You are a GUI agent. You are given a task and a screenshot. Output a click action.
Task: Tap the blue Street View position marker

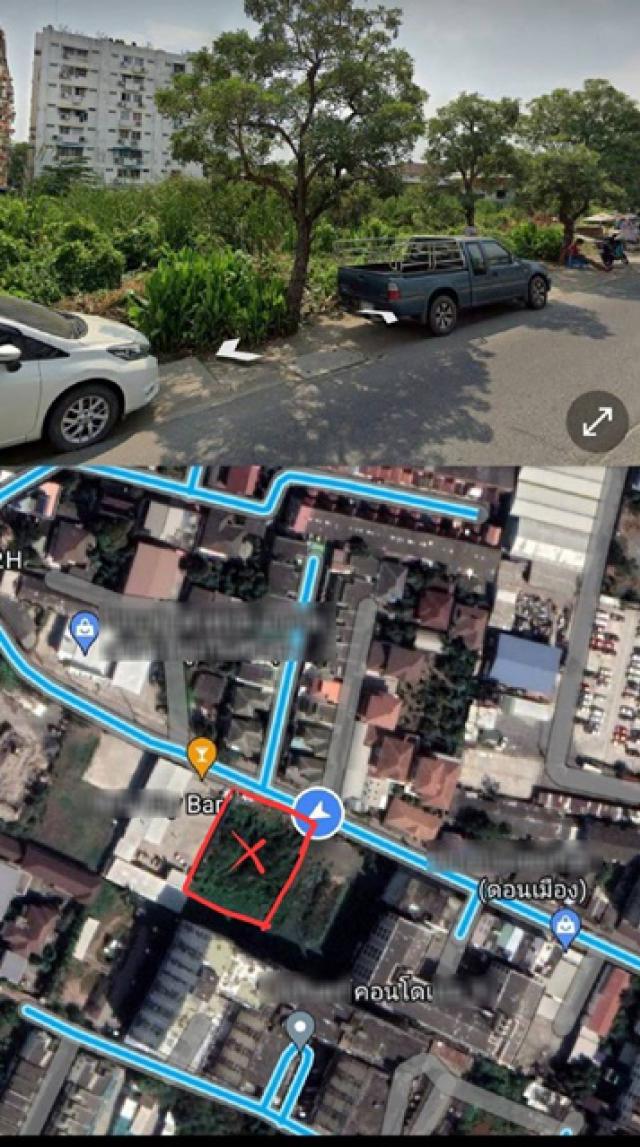[318, 813]
